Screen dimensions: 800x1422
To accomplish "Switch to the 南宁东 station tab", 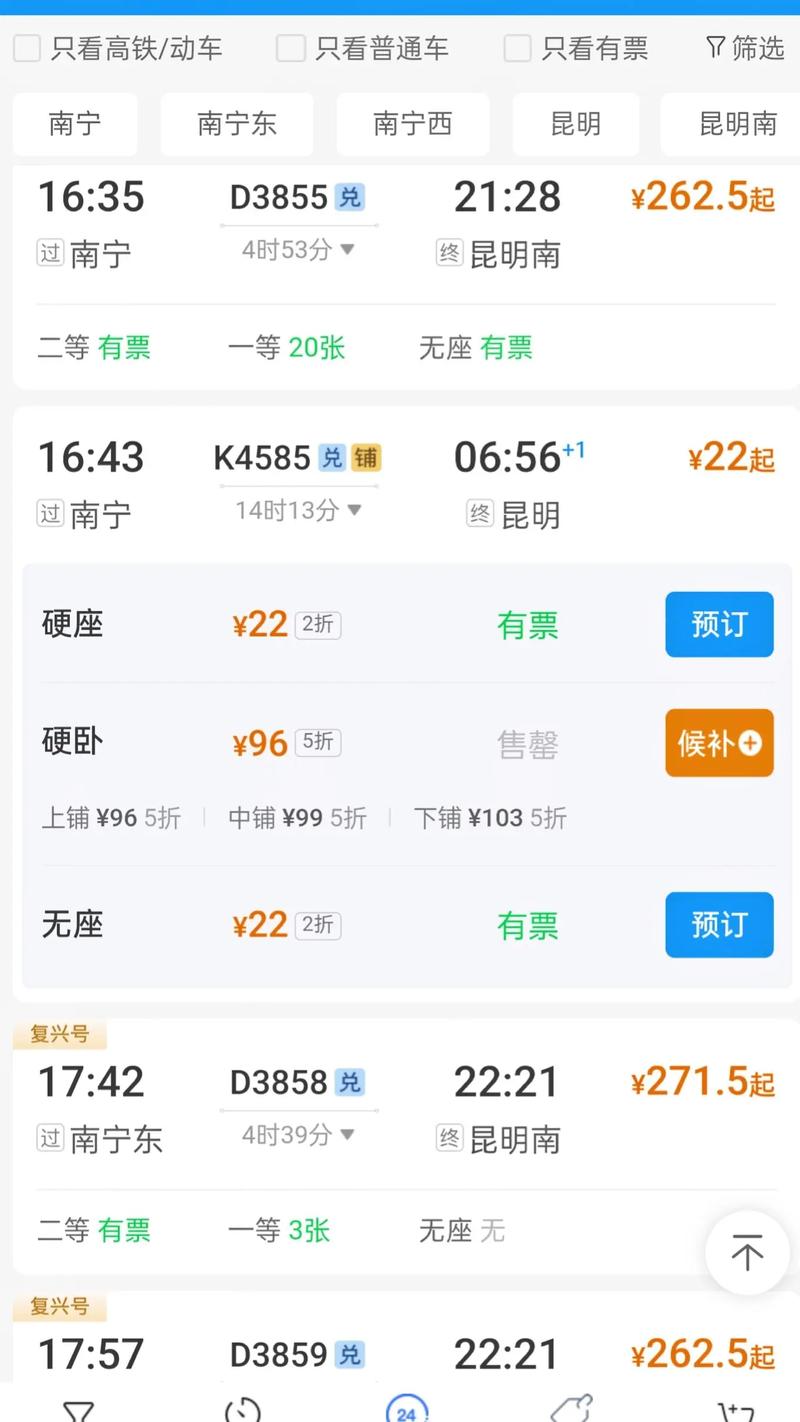I will point(237,124).
